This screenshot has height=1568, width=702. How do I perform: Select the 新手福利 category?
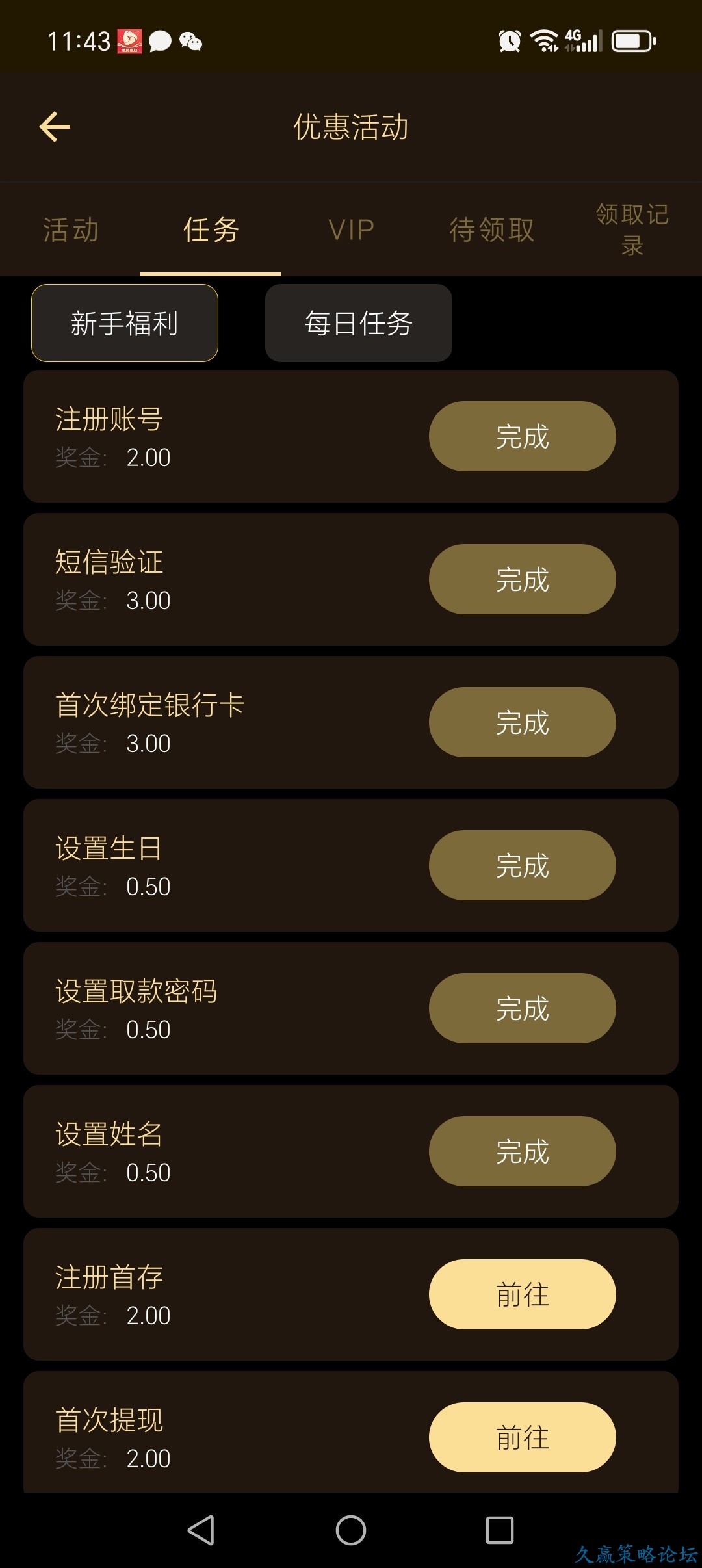coord(125,323)
